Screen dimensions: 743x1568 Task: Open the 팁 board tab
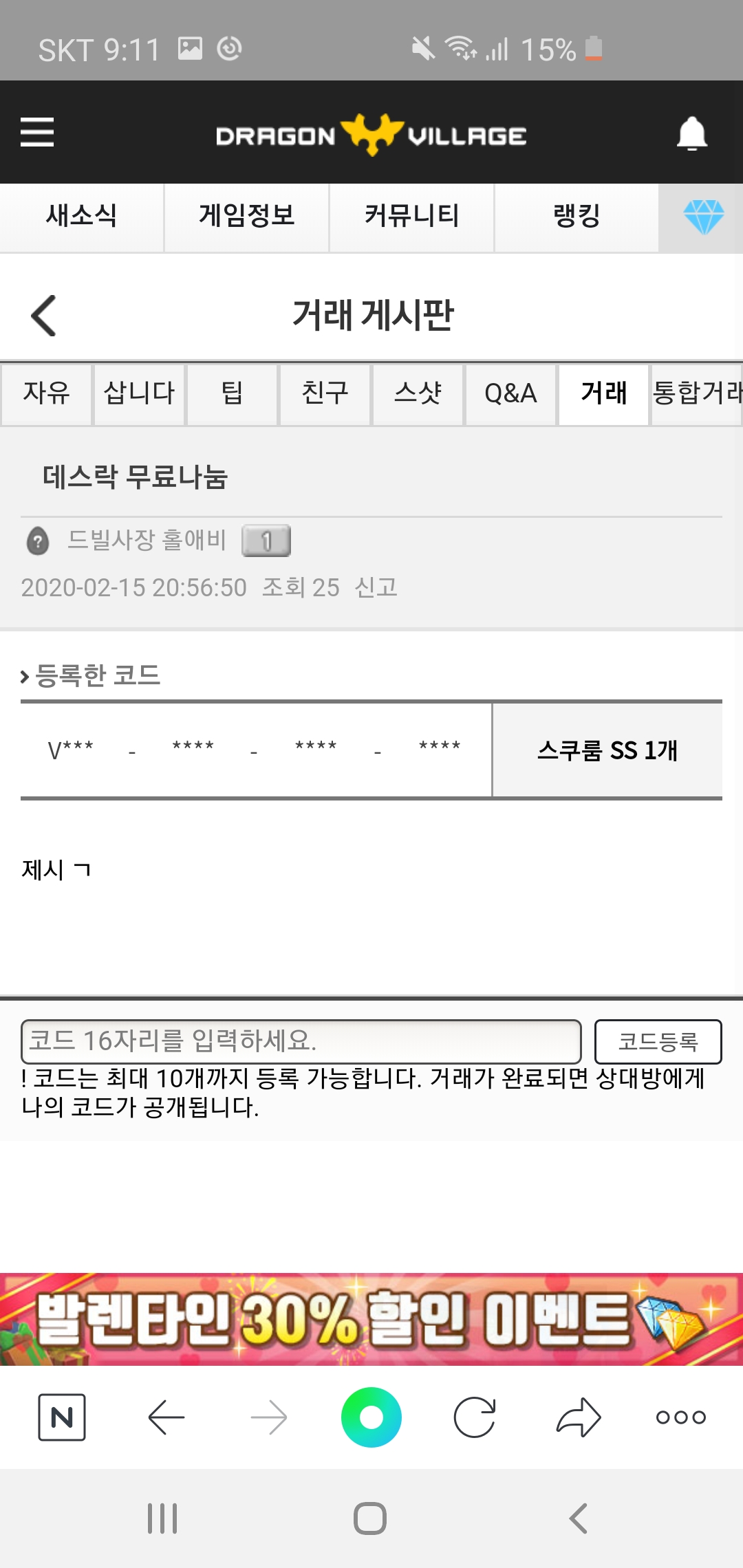tap(232, 394)
